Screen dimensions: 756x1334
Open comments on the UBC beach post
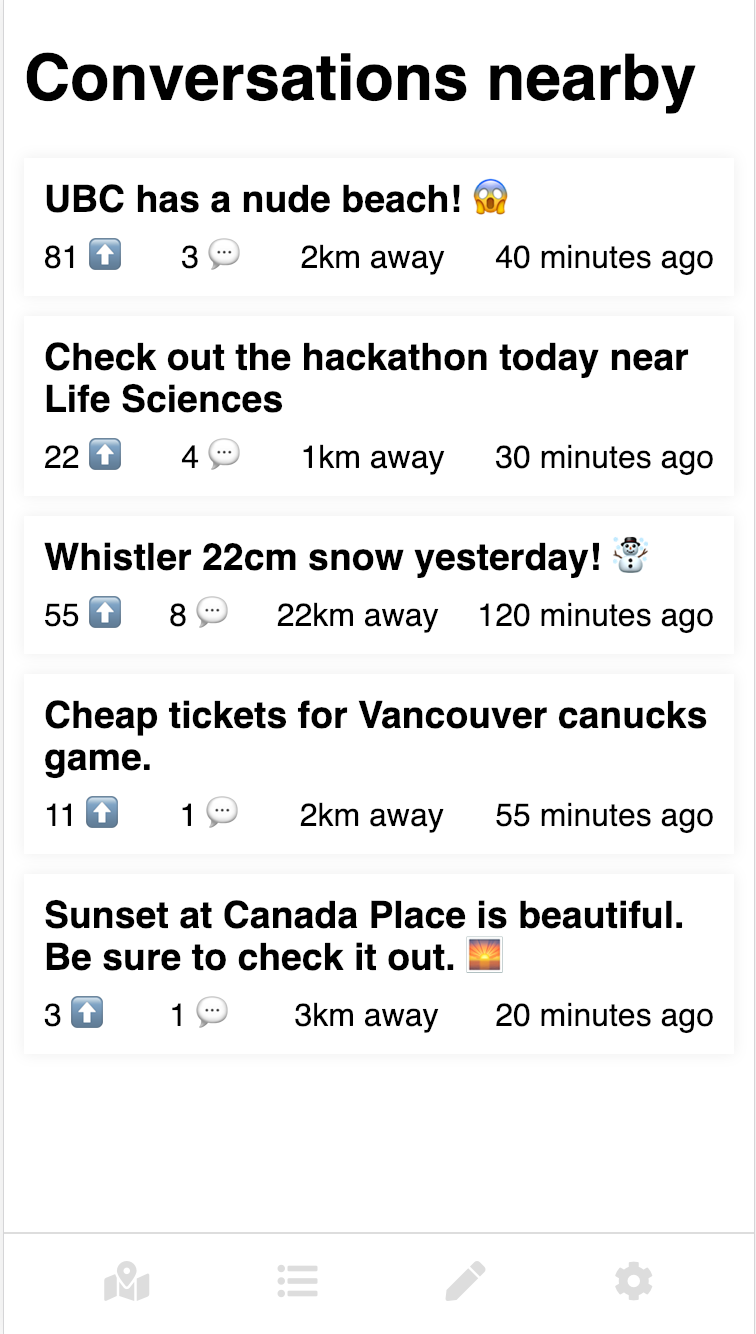[x=224, y=256]
